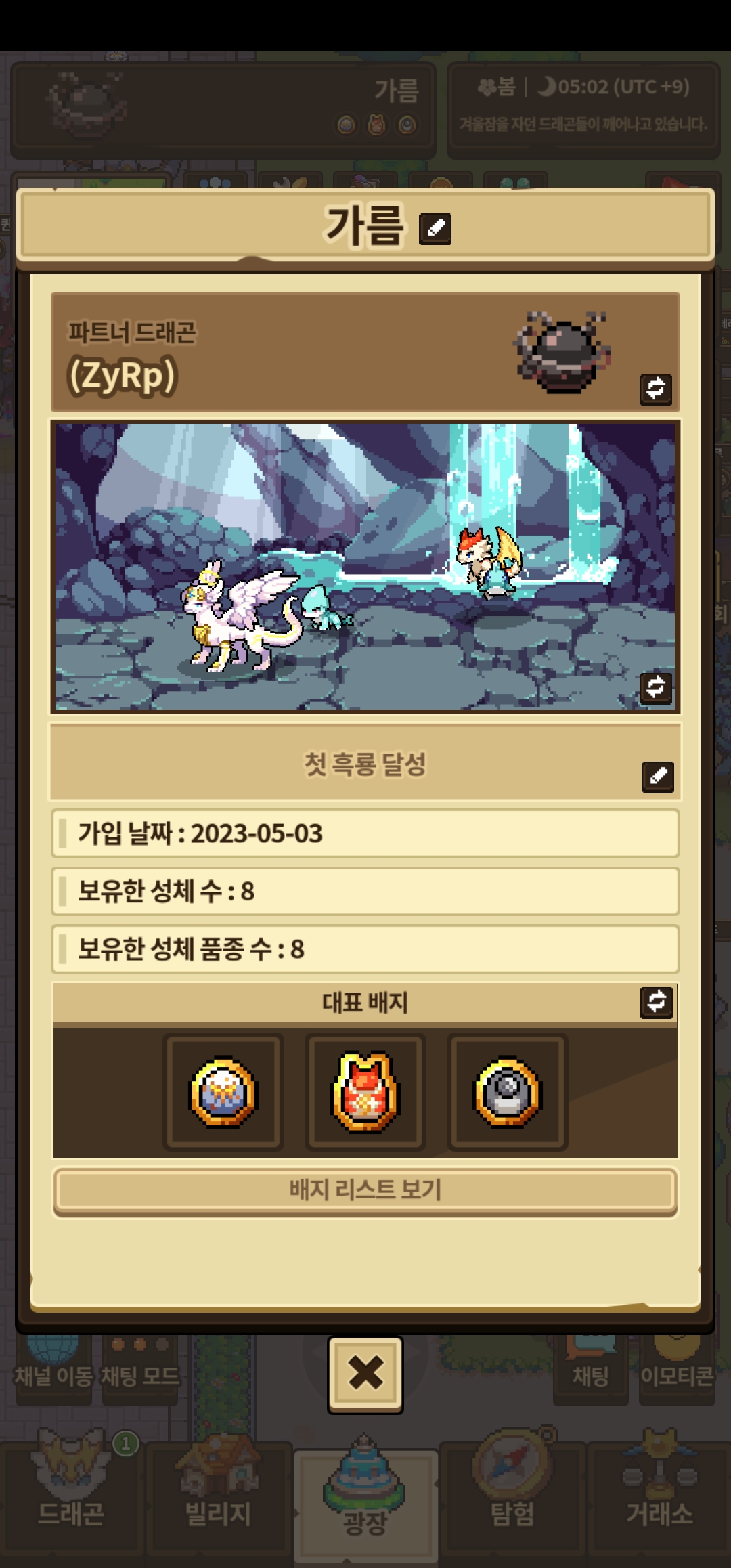The height and width of the screenshot is (1568, 731).
Task: Edit the nickname 가름 with the pencil icon
Action: [x=435, y=228]
